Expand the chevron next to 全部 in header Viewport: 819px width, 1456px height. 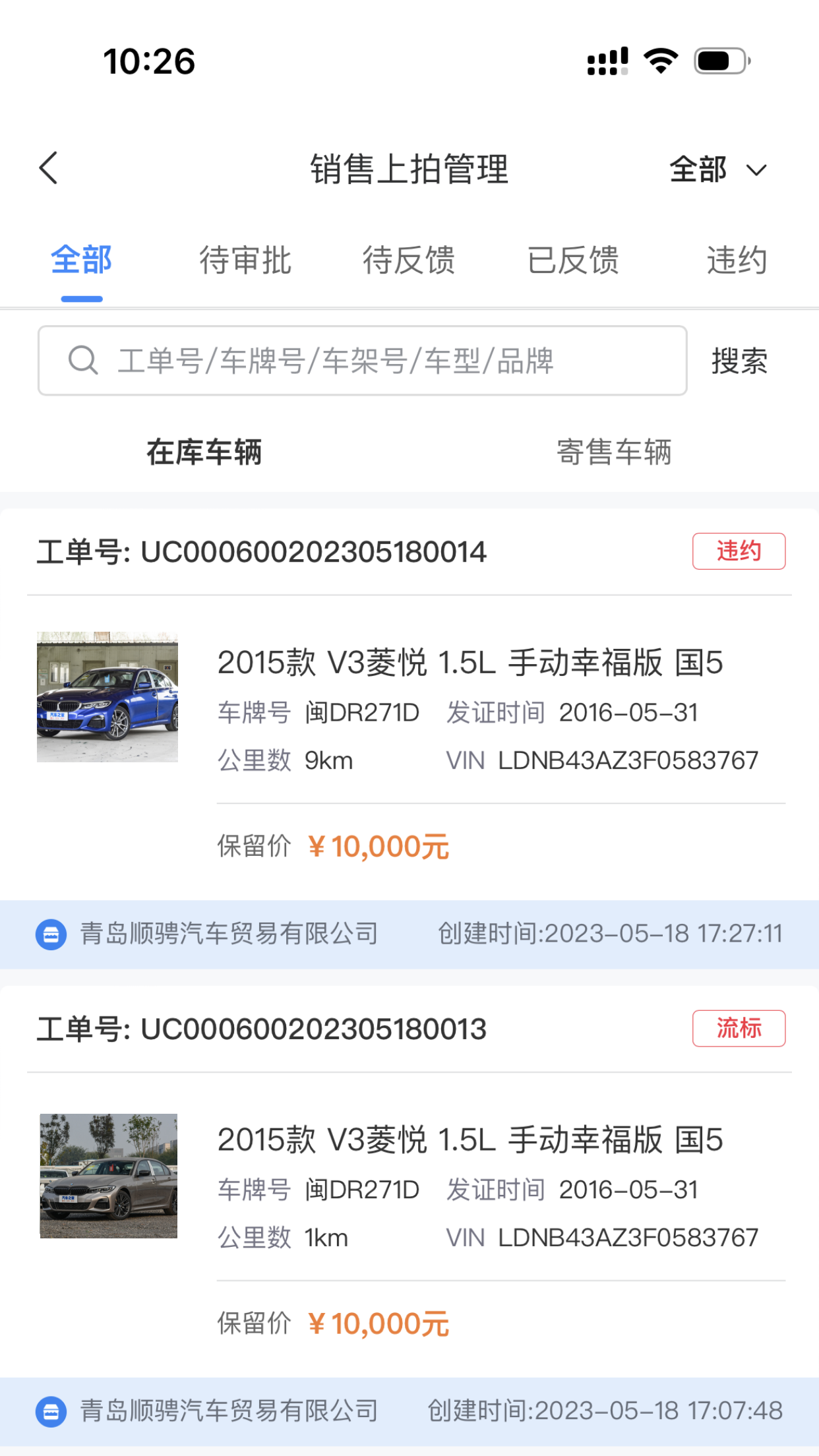tap(756, 169)
